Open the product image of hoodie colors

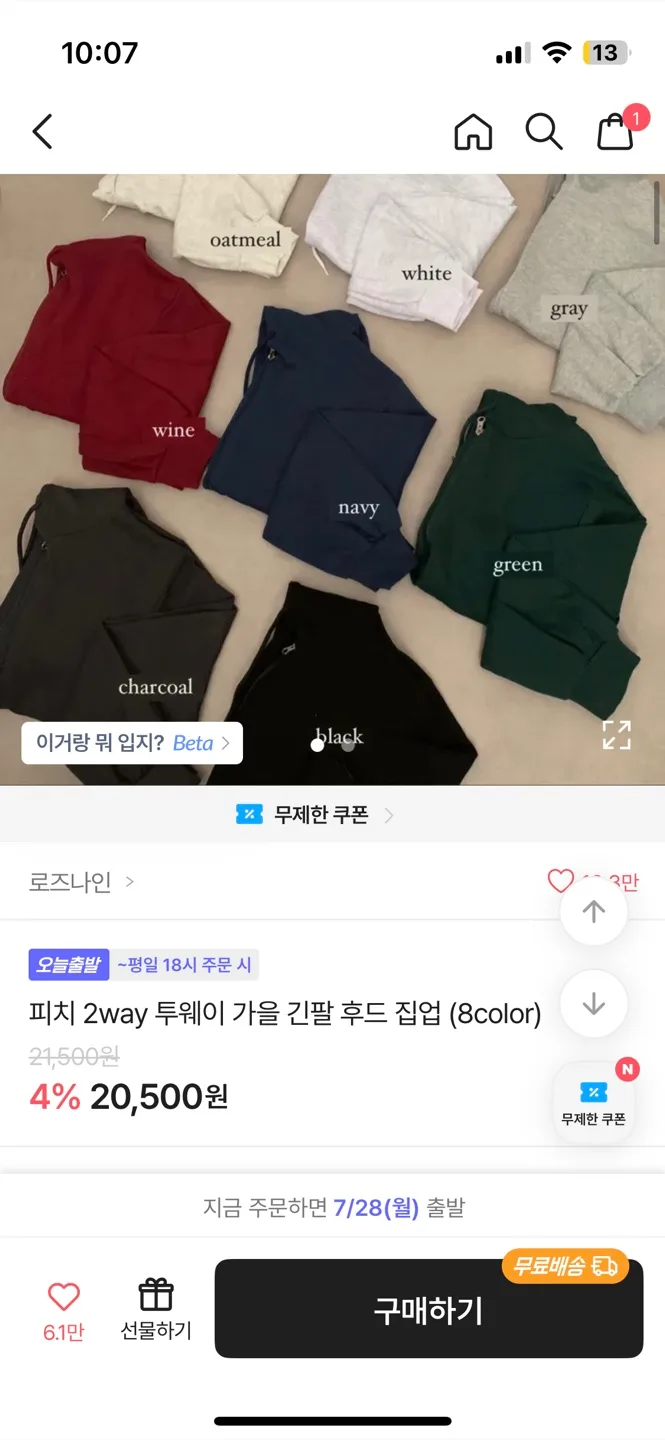tap(330, 450)
